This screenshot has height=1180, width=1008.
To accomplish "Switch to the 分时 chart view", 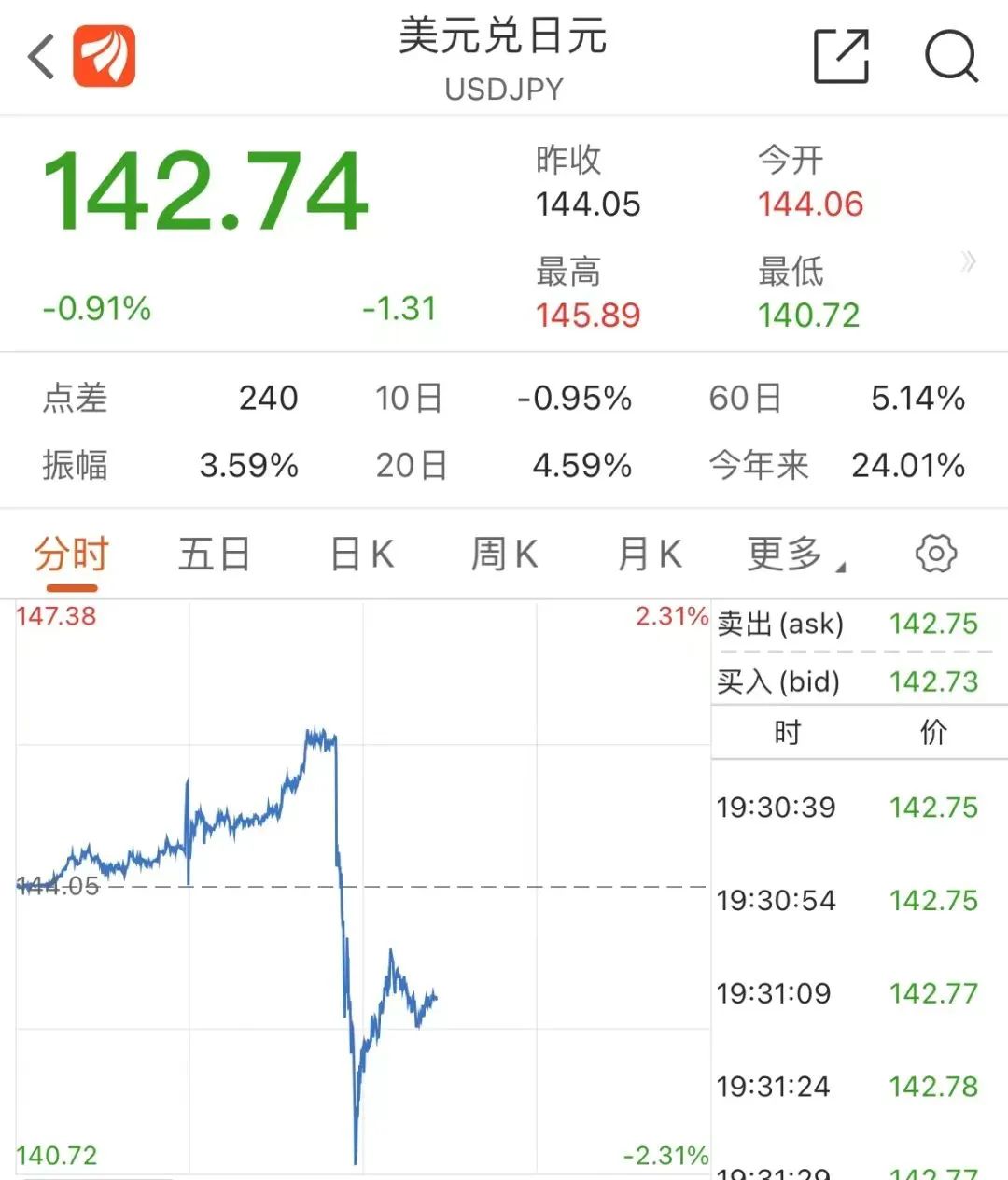I will pos(73,553).
